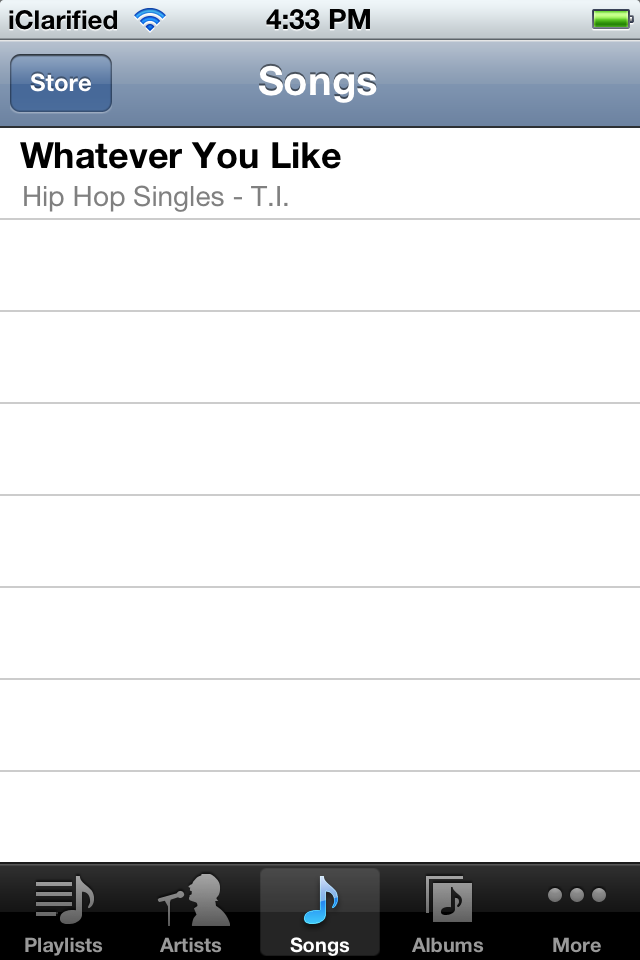Show the More tab options
The width and height of the screenshot is (640, 960).
click(576, 913)
